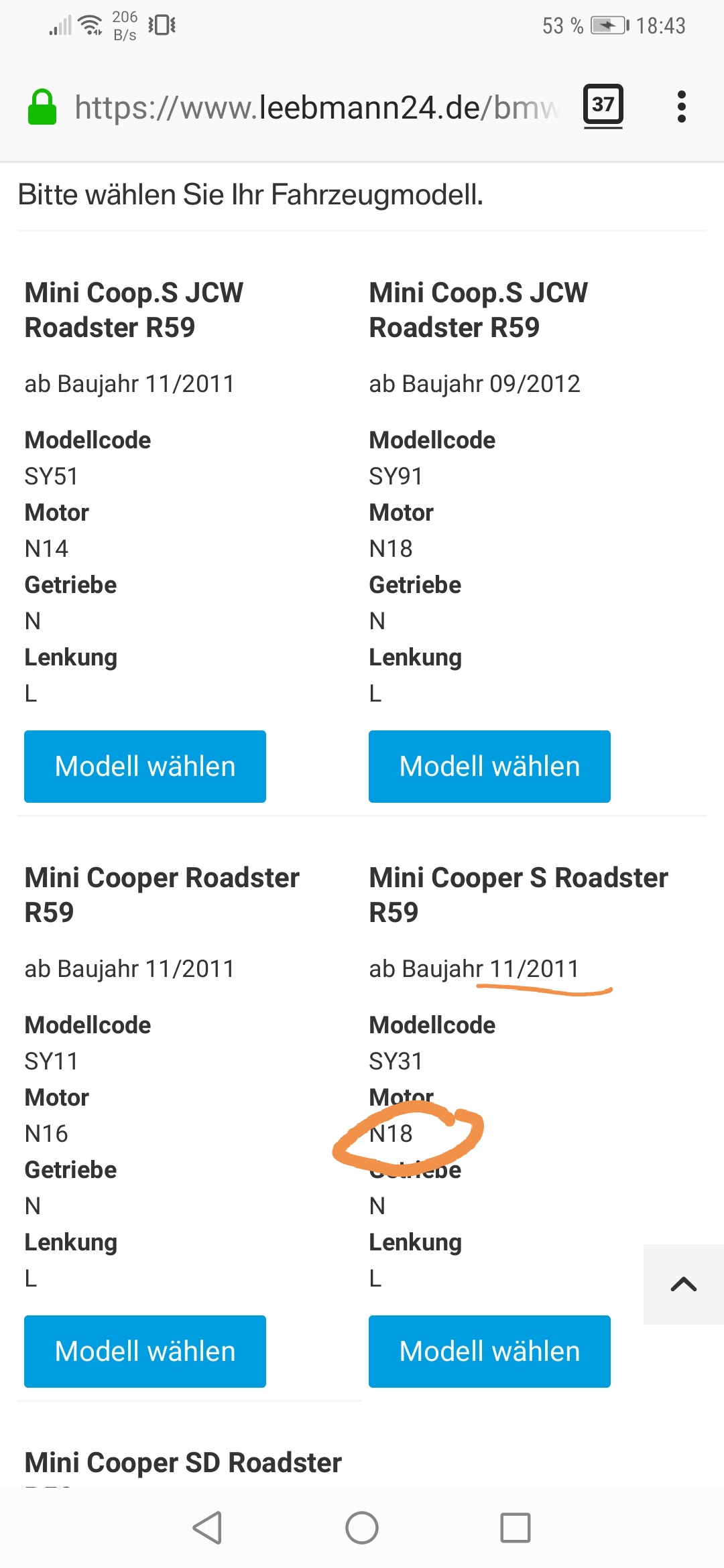
Task: Choose model for JCW Roadster SY51
Action: (145, 766)
